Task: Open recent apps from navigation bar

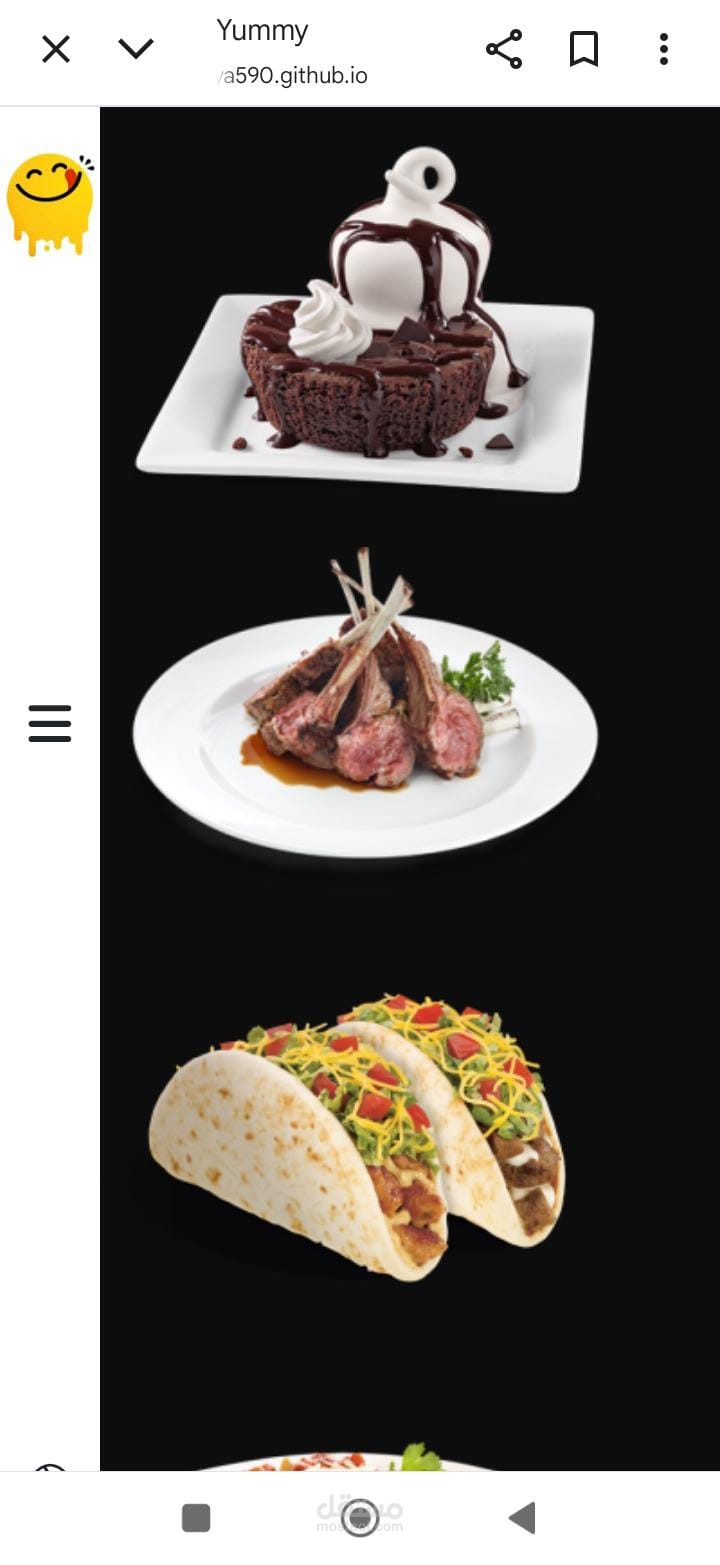Action: tap(196, 1517)
